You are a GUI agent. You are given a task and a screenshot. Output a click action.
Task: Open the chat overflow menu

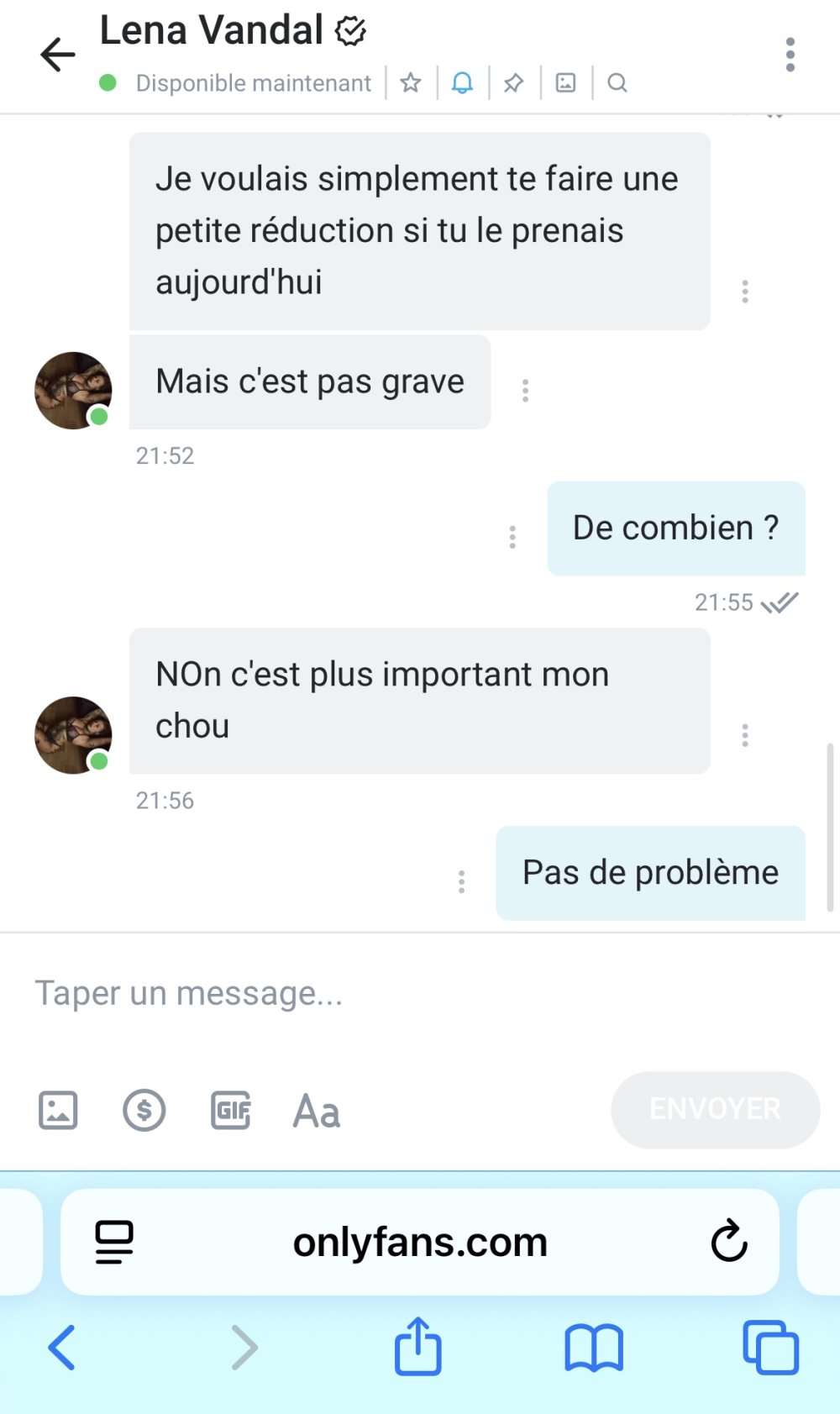point(790,55)
